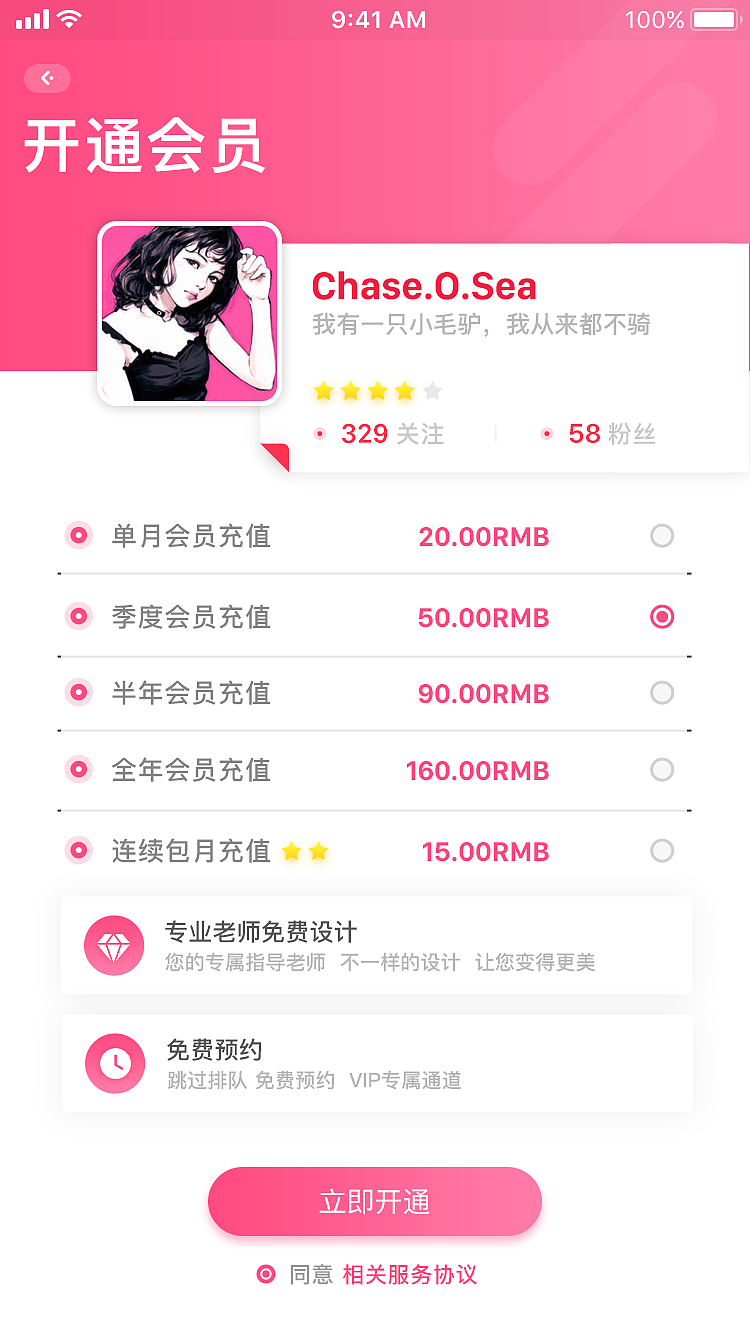Open the 相关服务协议 service agreement link
This screenshot has height=1334, width=750.
click(x=408, y=1274)
